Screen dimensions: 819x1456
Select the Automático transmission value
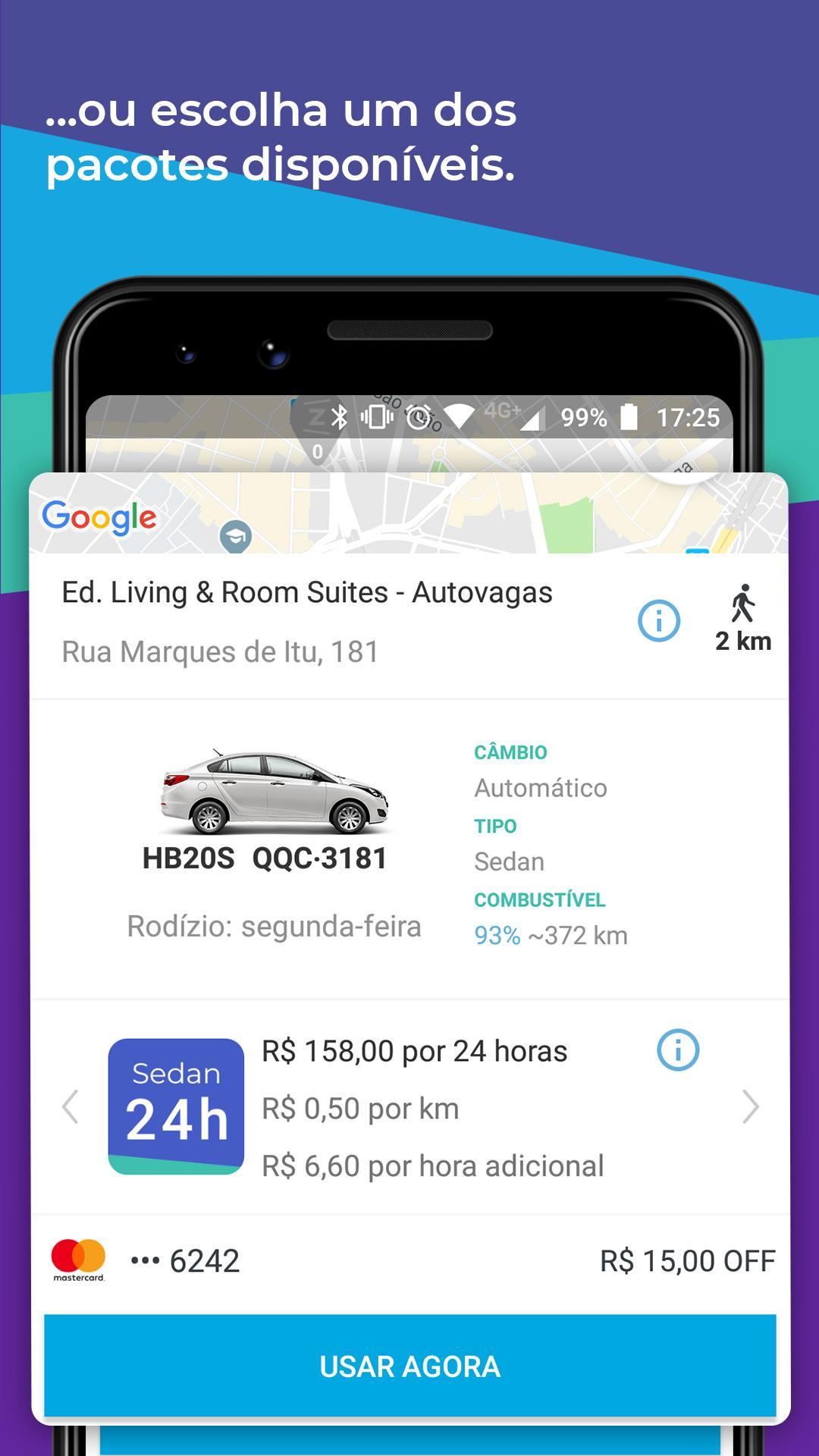[x=540, y=788]
